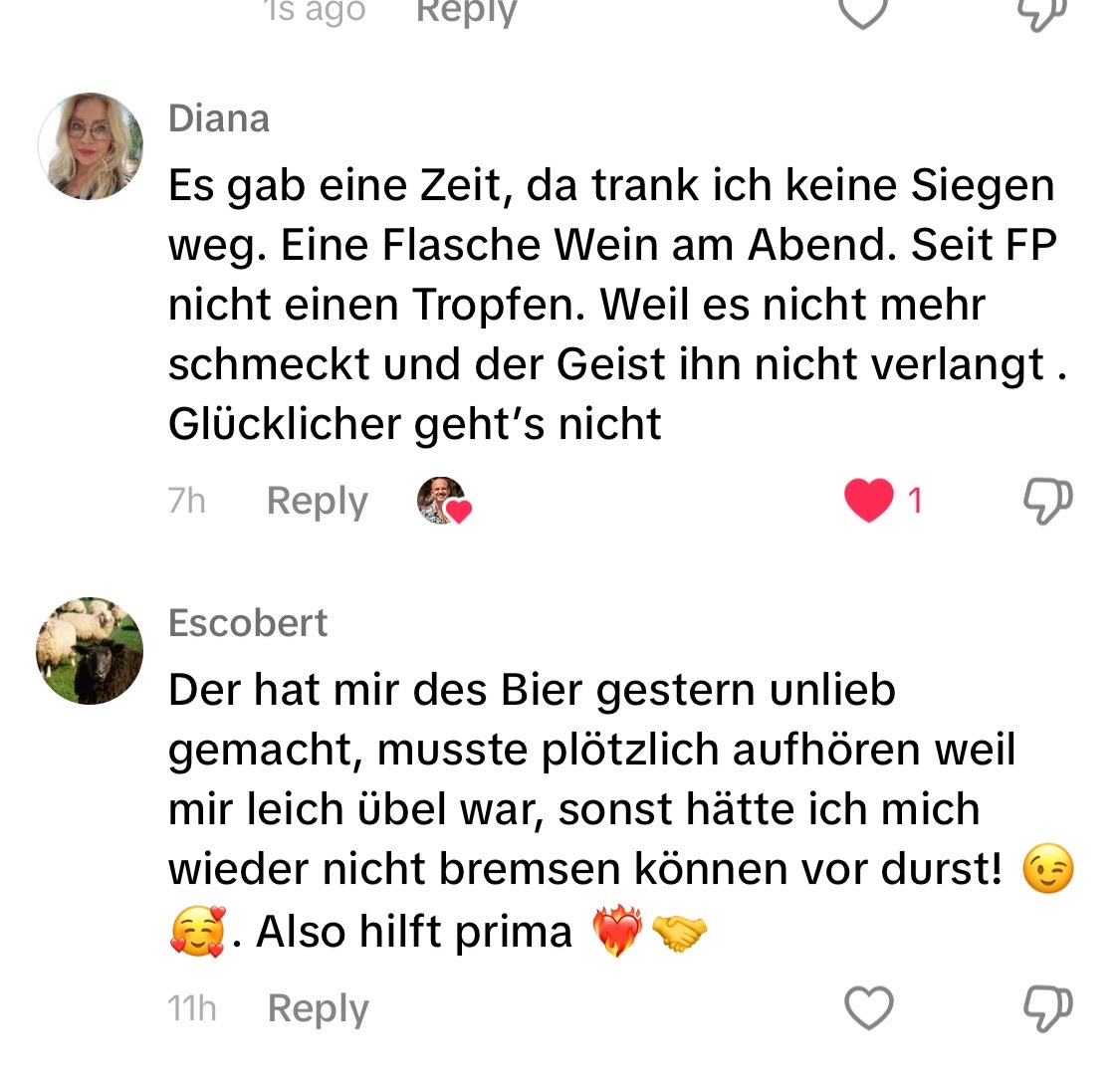This screenshot has height=1083, width=1120.
Task: Open Escobert's profile picture
Action: 91,651
